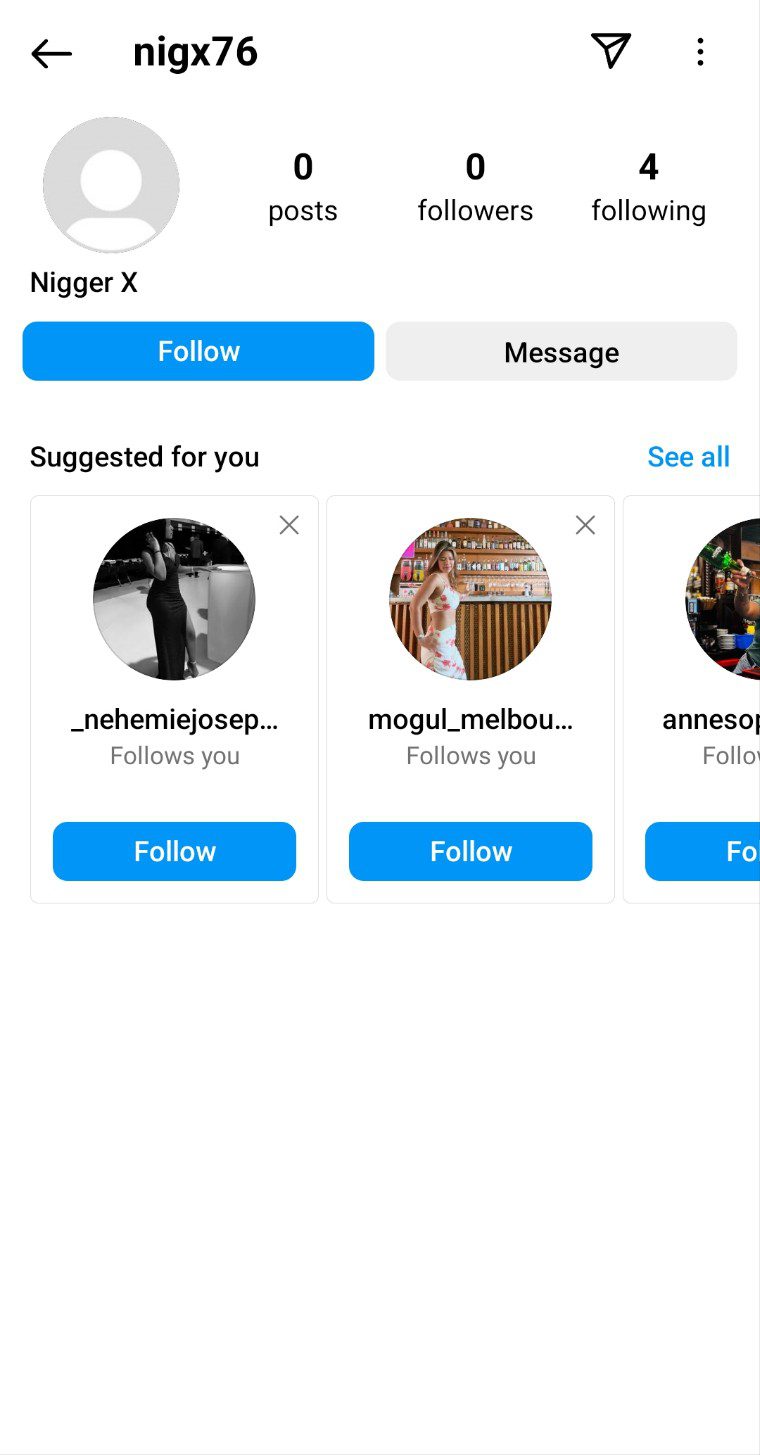The image size is (760, 1455).
Task: Follow this profile with the main Follow button
Action: coord(198,351)
